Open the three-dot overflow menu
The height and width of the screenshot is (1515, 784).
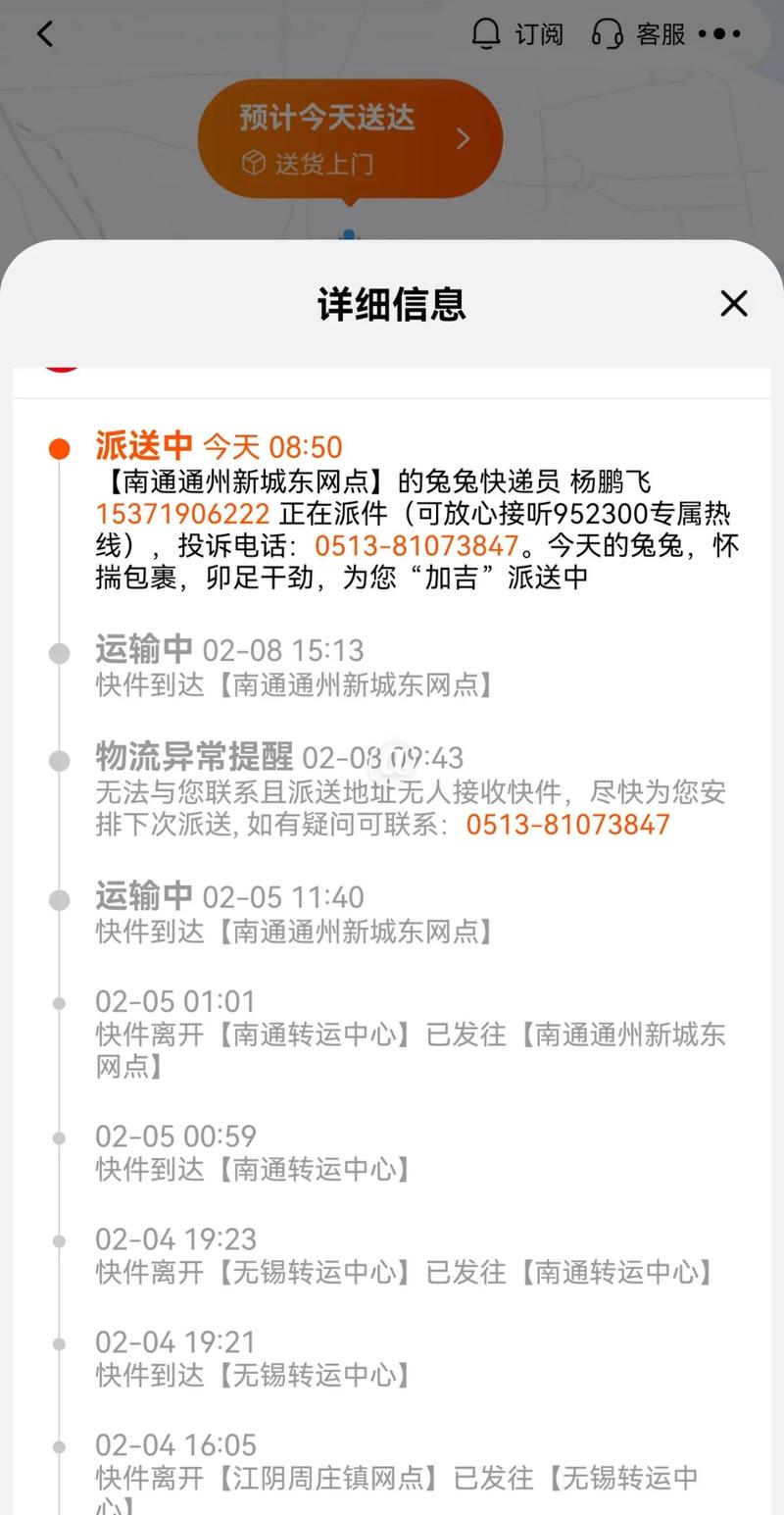point(720,34)
